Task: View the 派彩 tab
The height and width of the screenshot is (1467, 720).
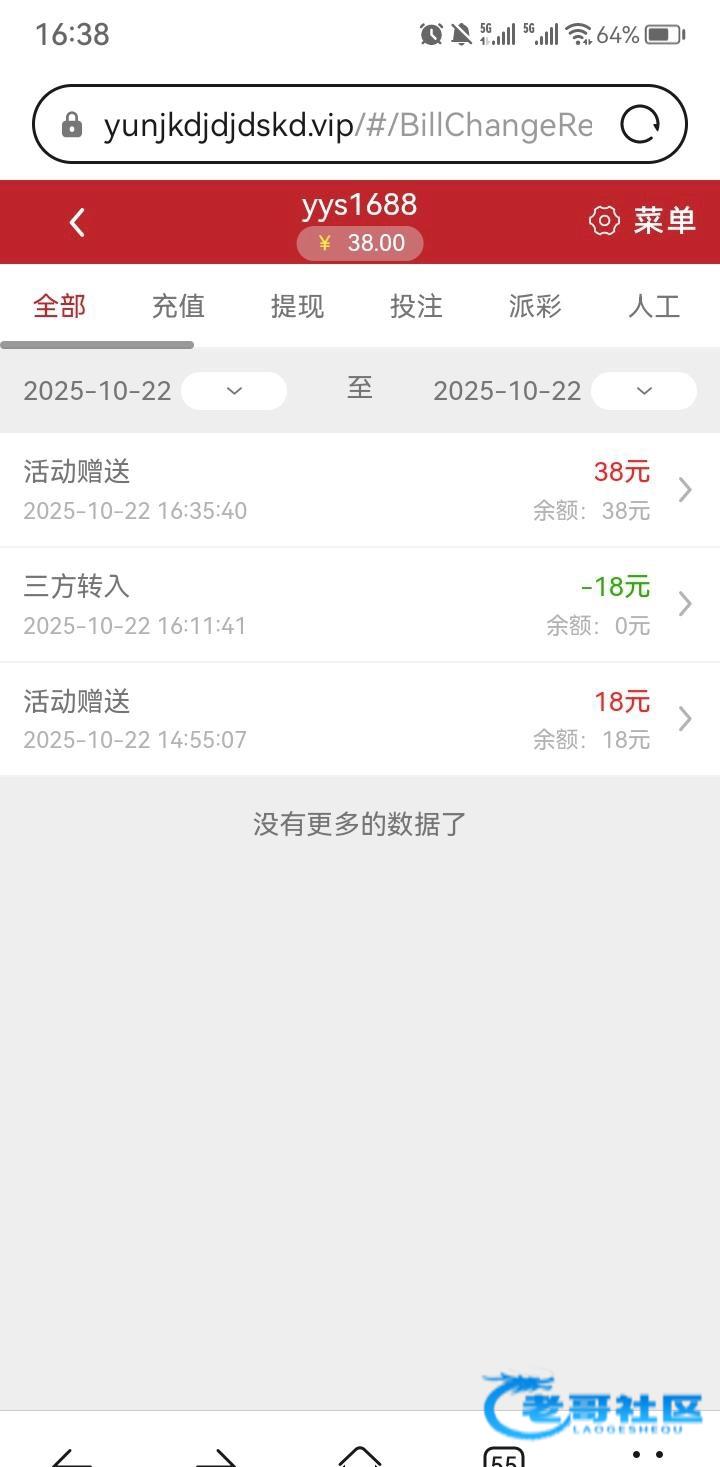Action: [x=535, y=306]
